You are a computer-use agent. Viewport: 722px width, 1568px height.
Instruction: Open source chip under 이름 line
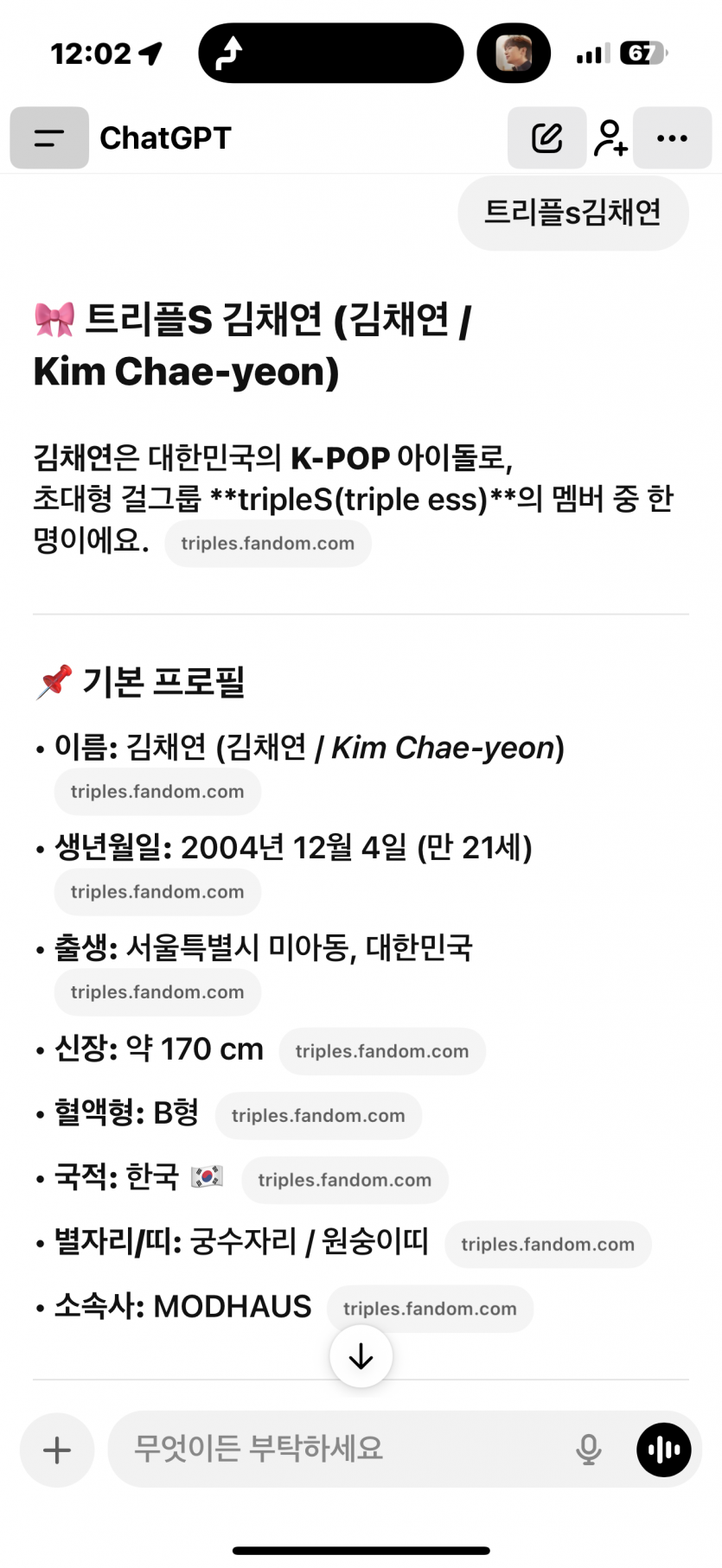point(157,791)
